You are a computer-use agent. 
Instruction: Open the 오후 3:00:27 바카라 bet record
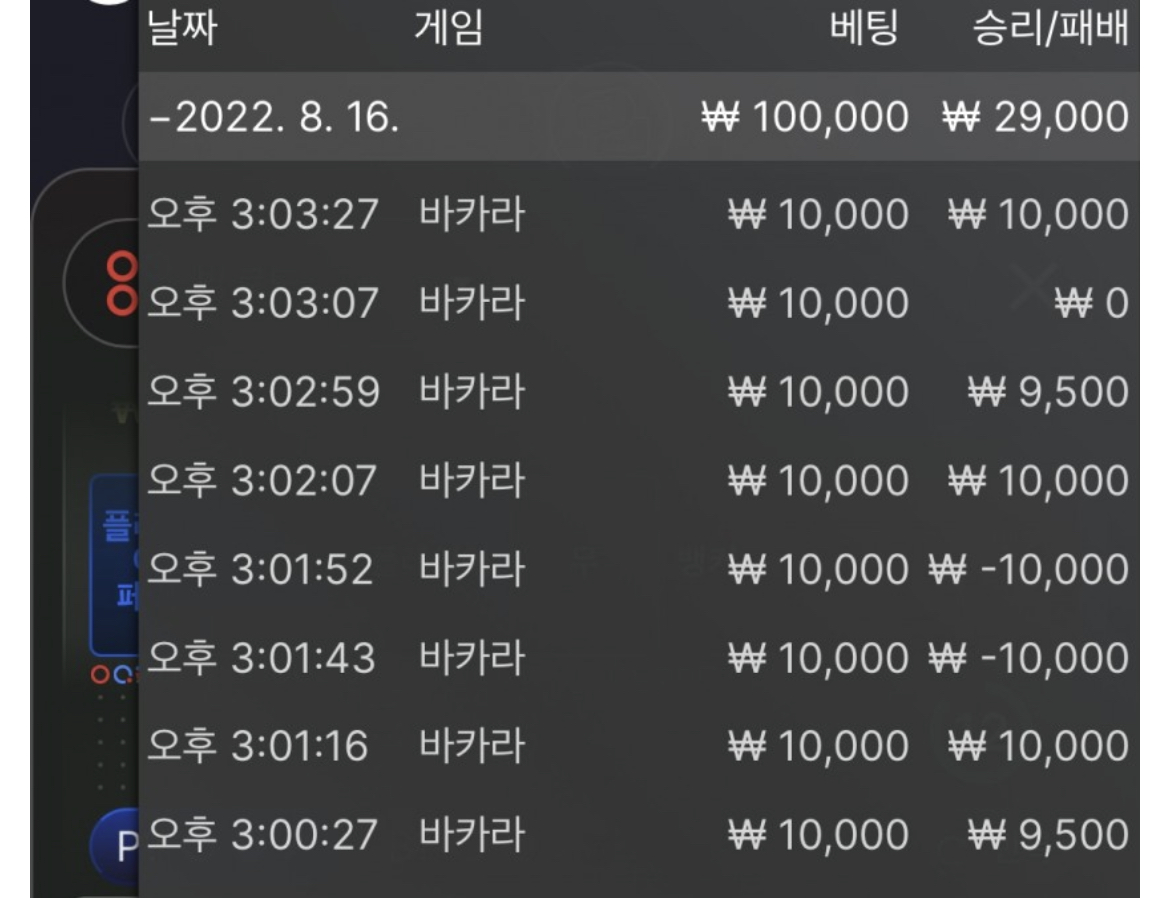tap(636, 834)
